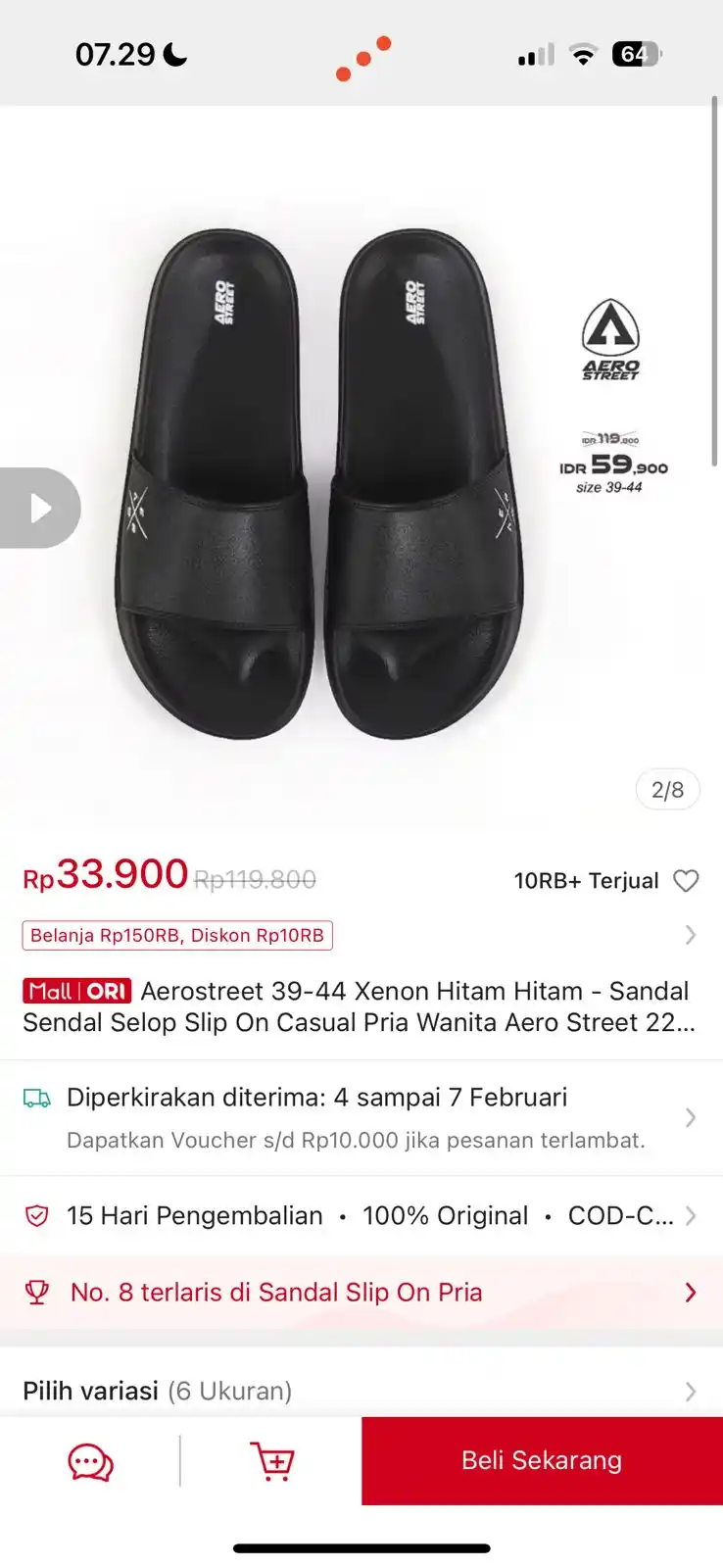Open the Pilih variasi size options
Screen dimensions: 723x1568
361,1390
